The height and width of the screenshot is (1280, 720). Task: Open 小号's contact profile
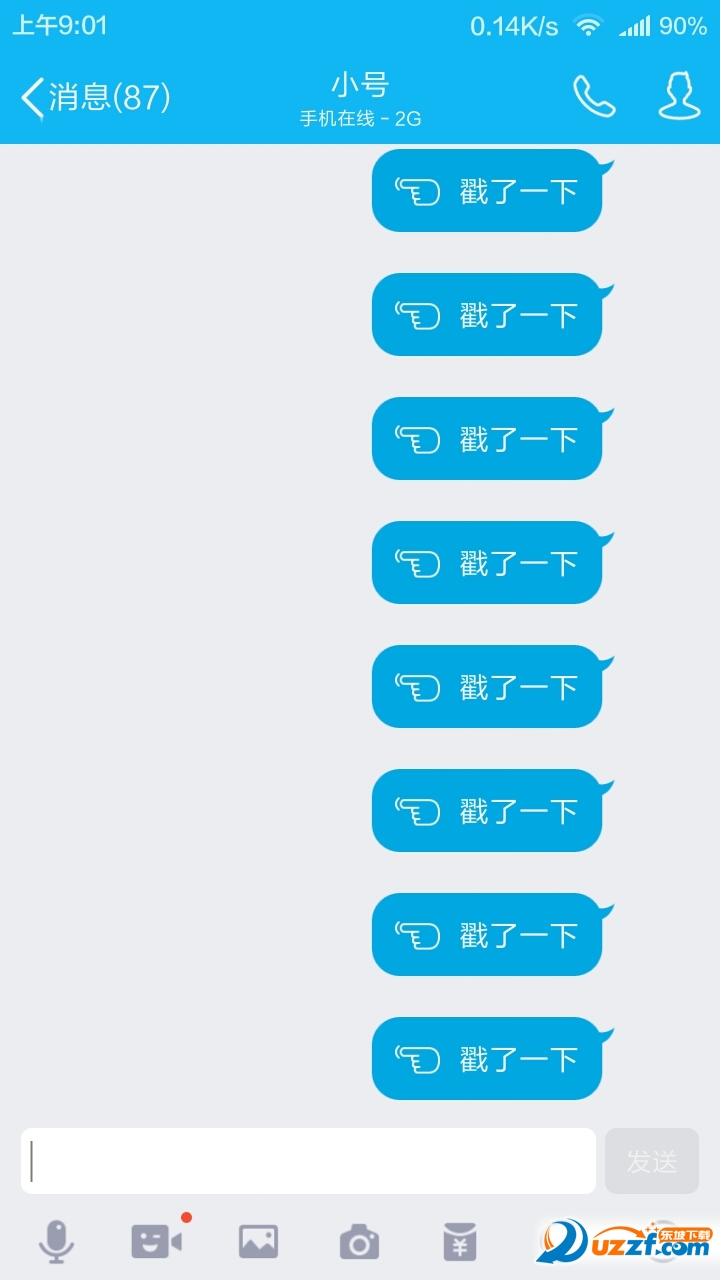pyautogui.click(x=680, y=97)
